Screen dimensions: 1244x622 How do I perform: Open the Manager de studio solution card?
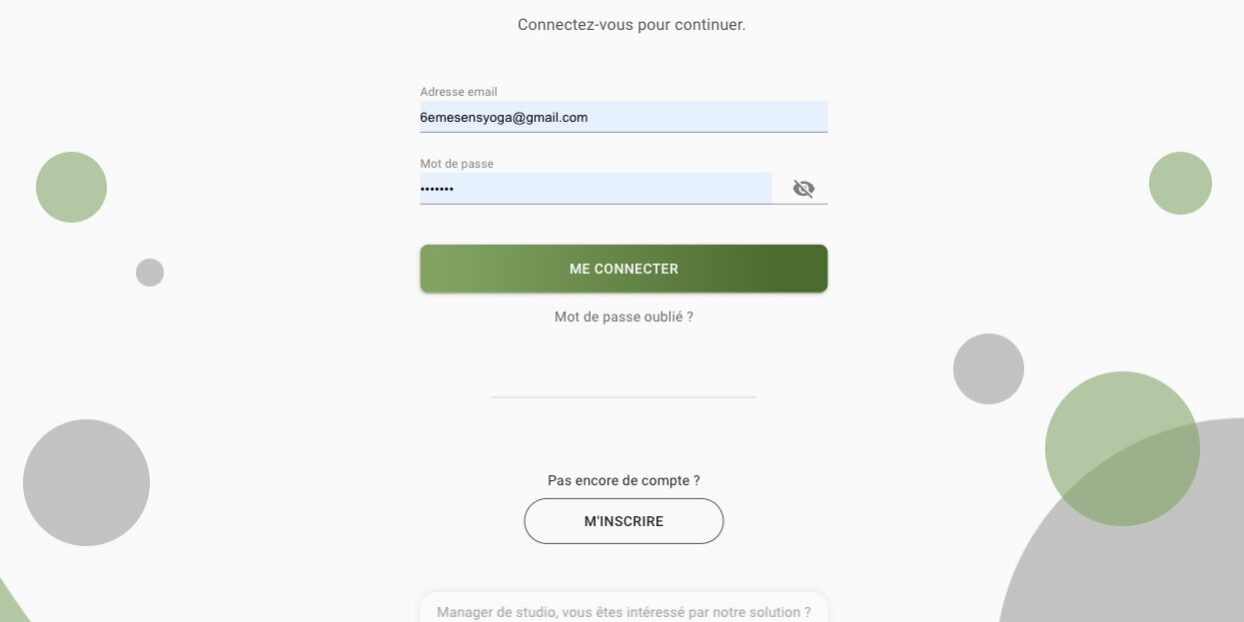tap(623, 611)
